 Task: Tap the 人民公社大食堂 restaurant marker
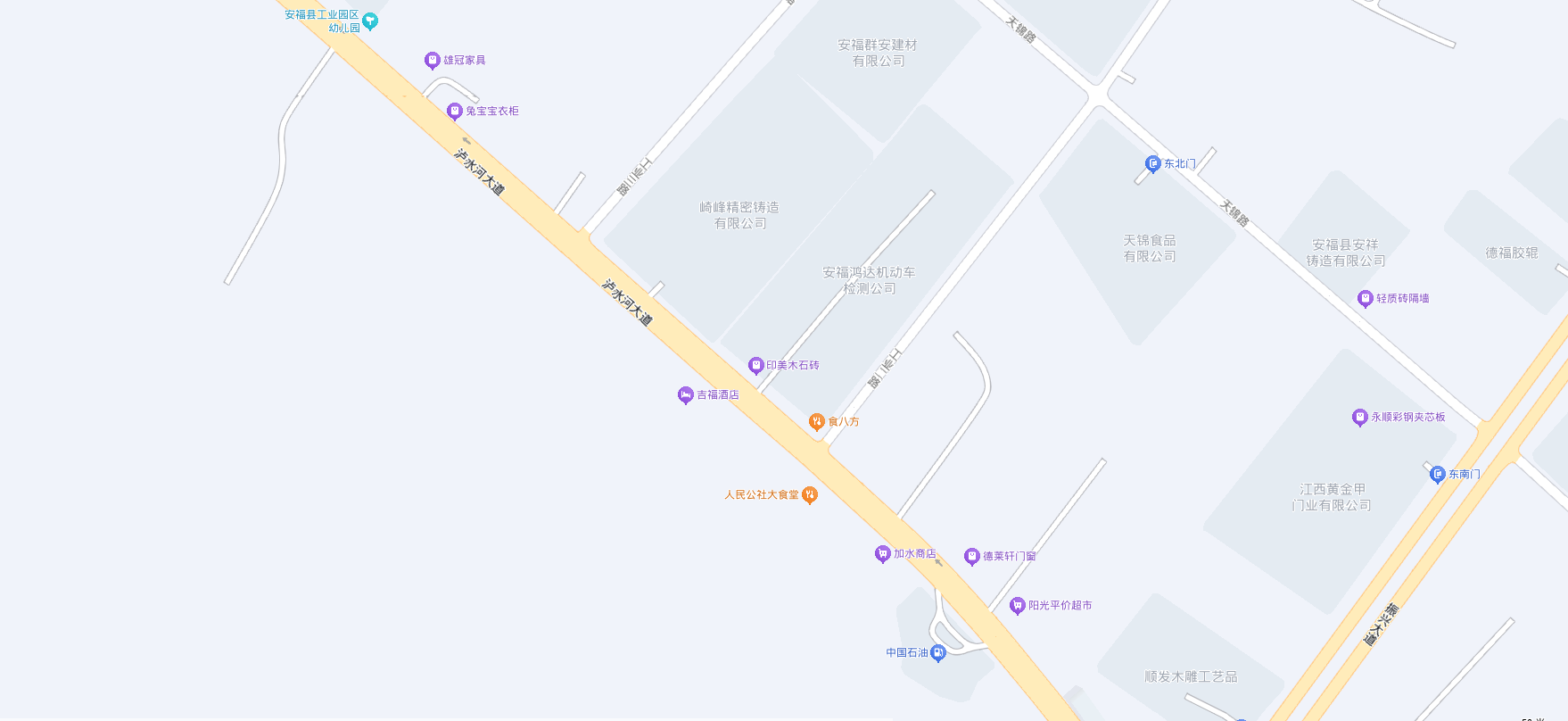coord(810,494)
